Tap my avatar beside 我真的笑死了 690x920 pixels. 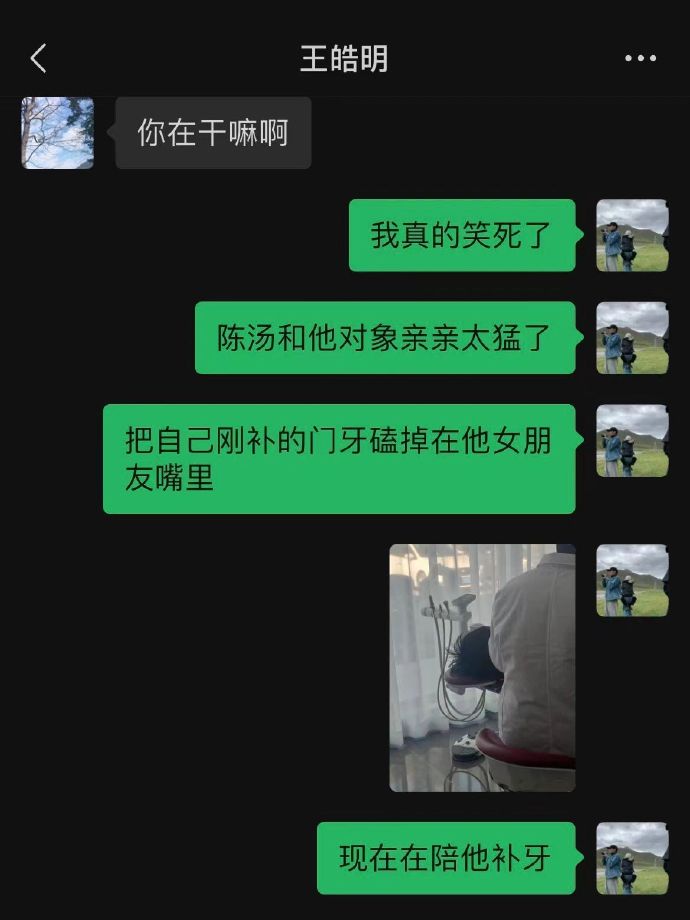pos(632,235)
